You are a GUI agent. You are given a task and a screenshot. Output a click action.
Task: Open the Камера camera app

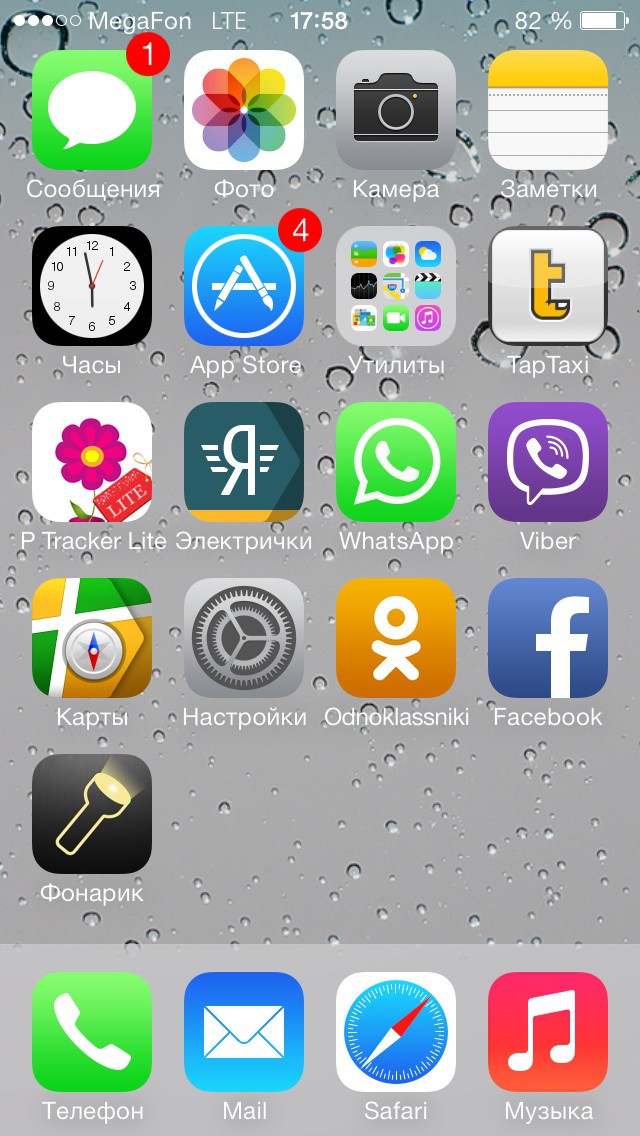[396, 110]
